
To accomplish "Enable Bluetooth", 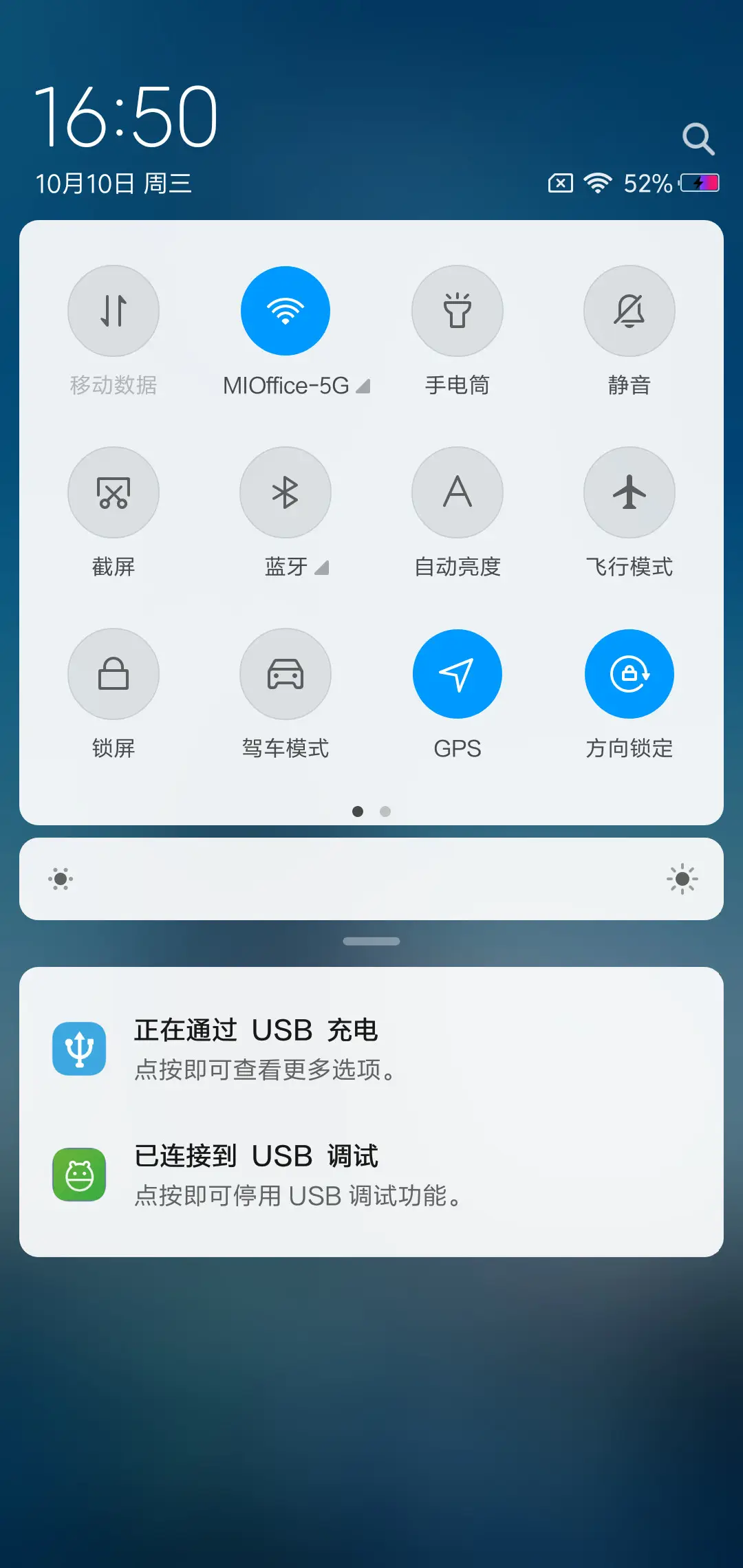I will tap(286, 492).
